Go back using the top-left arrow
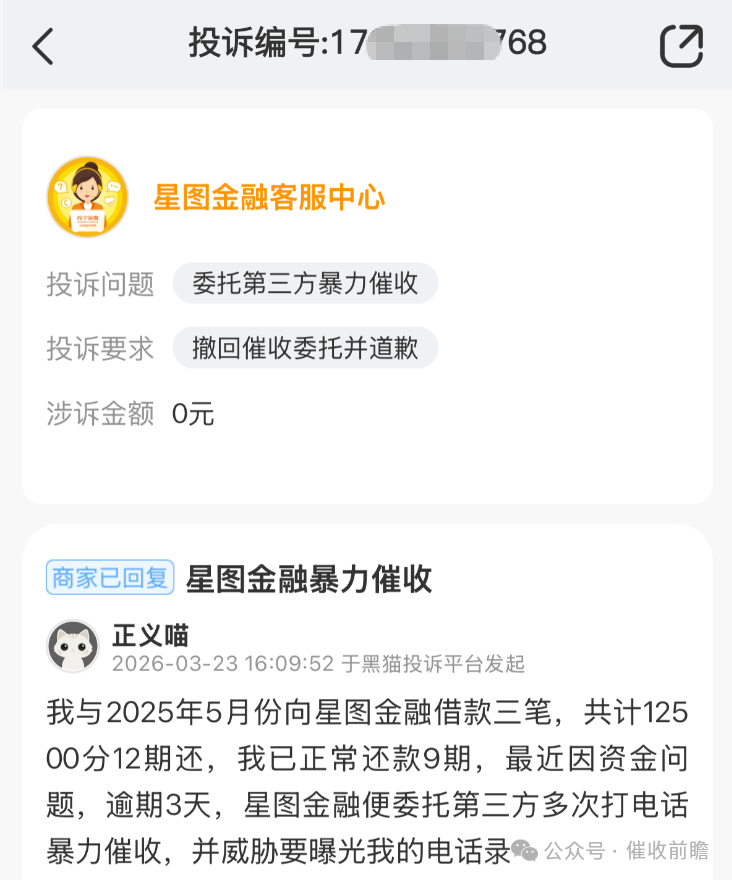The width and height of the screenshot is (732, 880). [42, 46]
